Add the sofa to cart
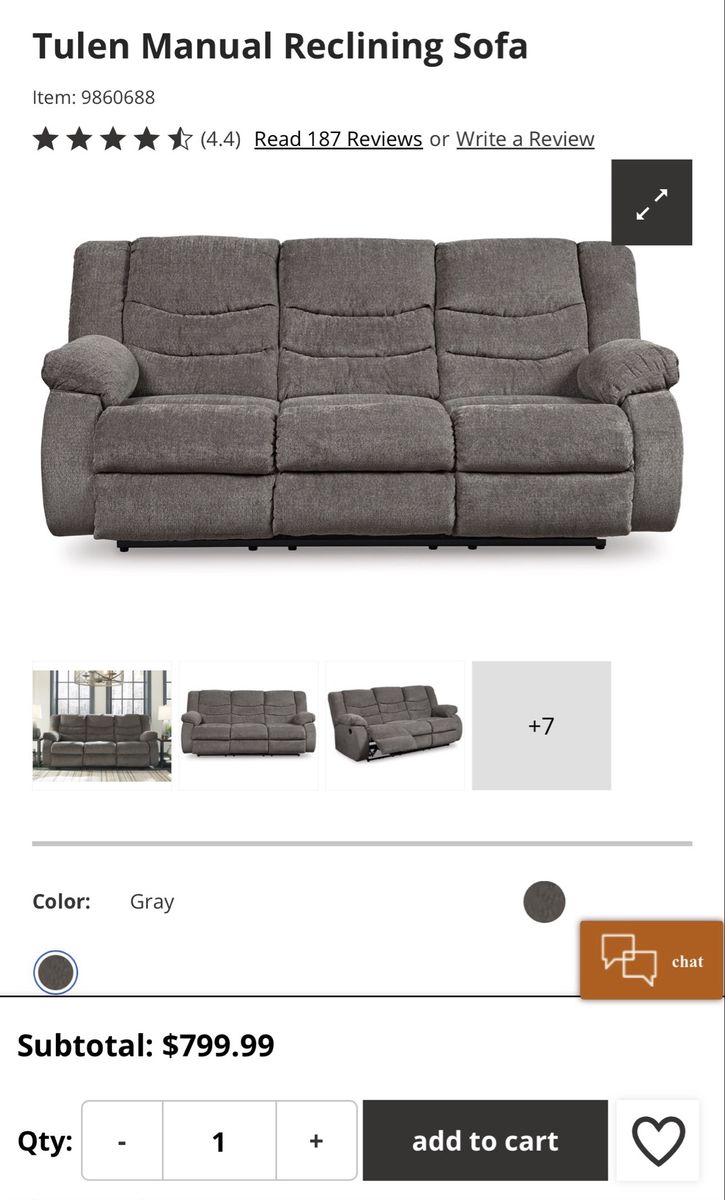This screenshot has height=1200, width=725. pyautogui.click(x=485, y=1141)
